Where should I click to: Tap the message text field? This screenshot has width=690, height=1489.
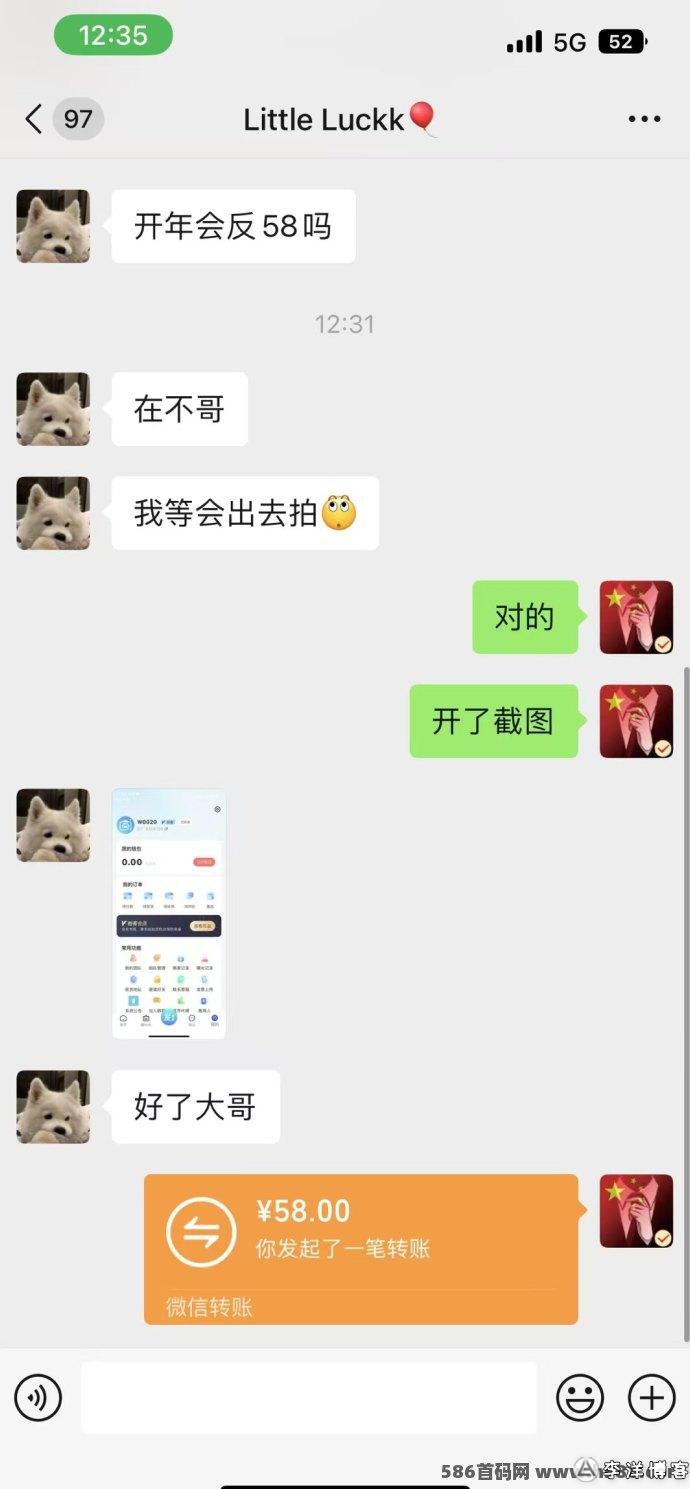[309, 1397]
